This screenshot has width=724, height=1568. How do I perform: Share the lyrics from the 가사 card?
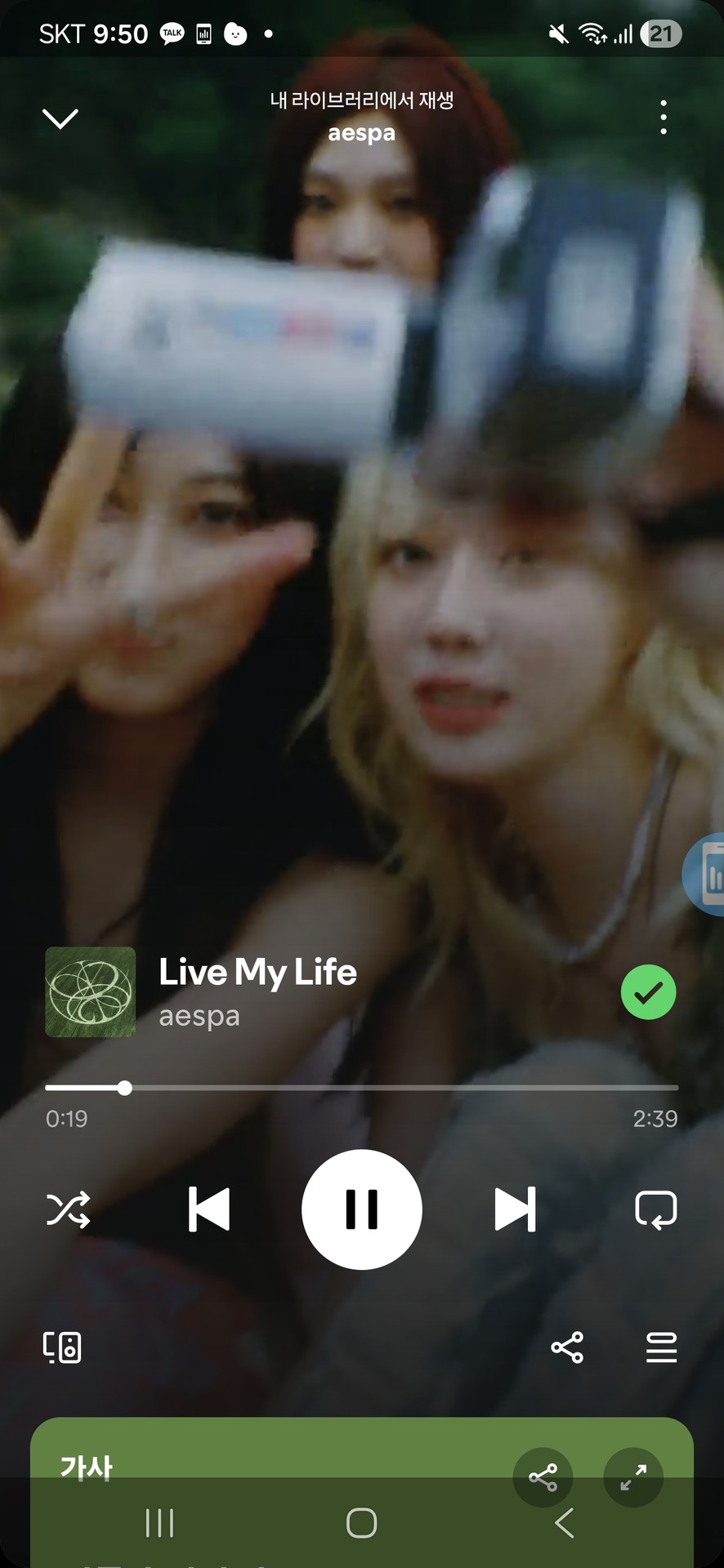(x=543, y=1477)
